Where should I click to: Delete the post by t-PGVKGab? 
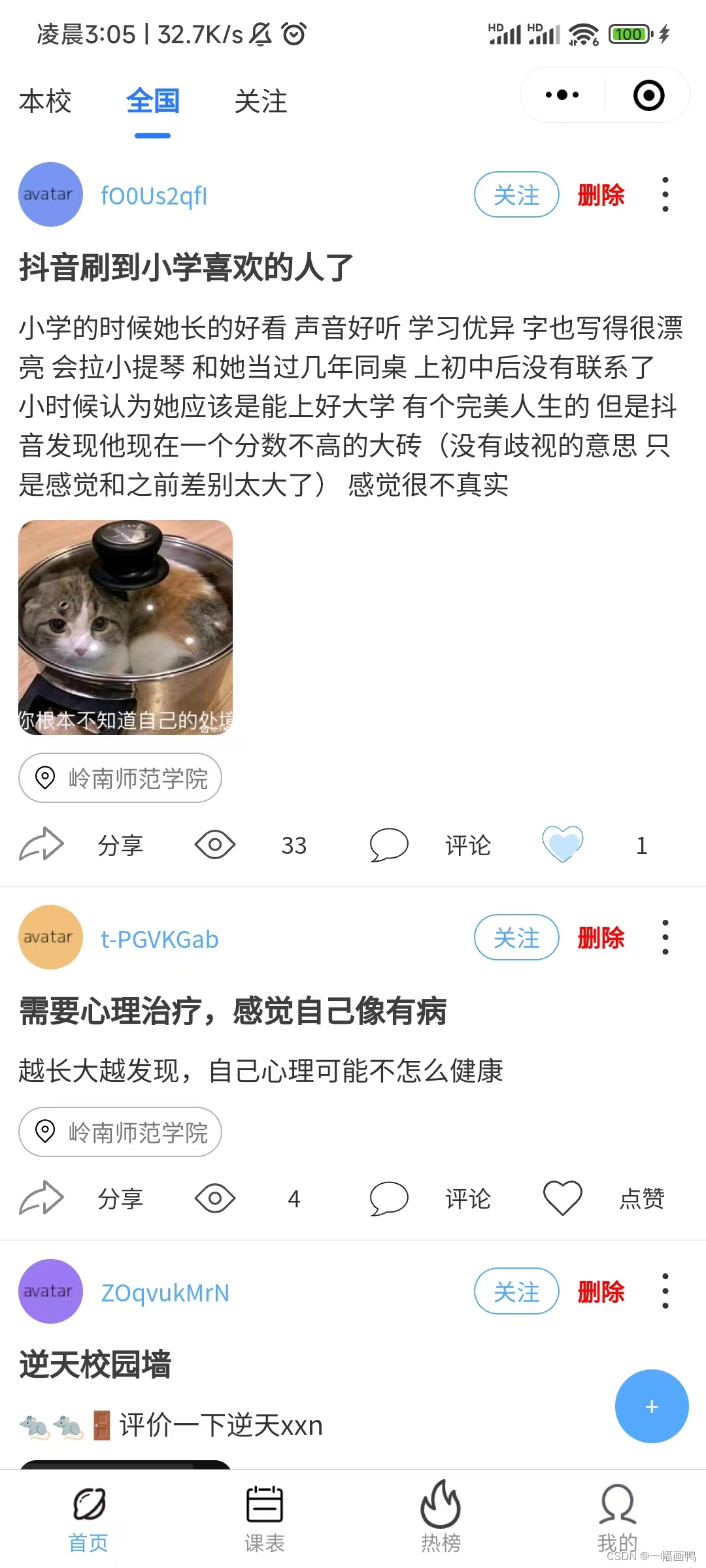click(601, 938)
